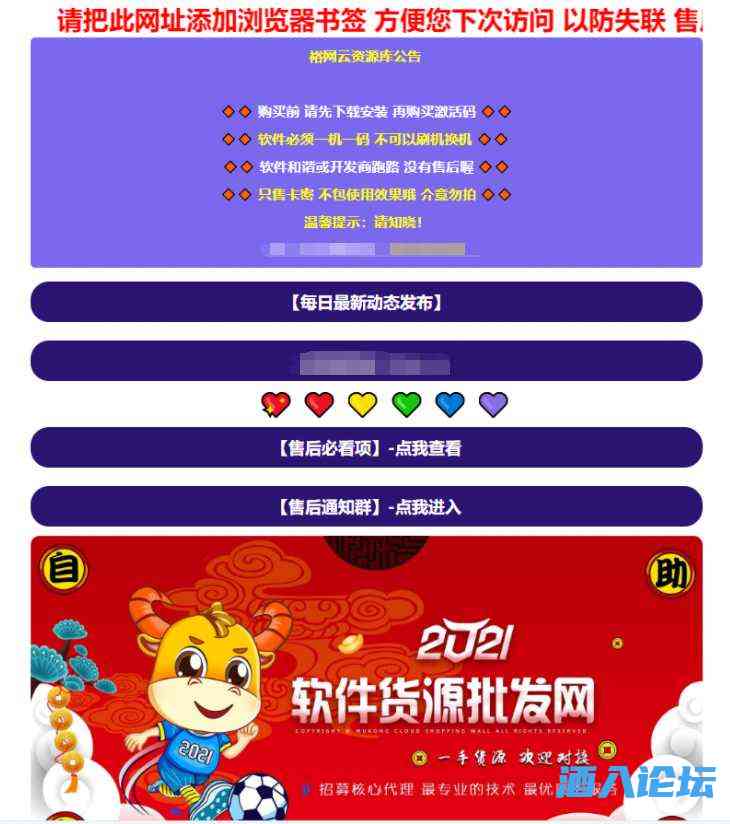The image size is (730, 824).
Task: Tap 售后必看项 点我查看 button
Action: tap(366, 448)
